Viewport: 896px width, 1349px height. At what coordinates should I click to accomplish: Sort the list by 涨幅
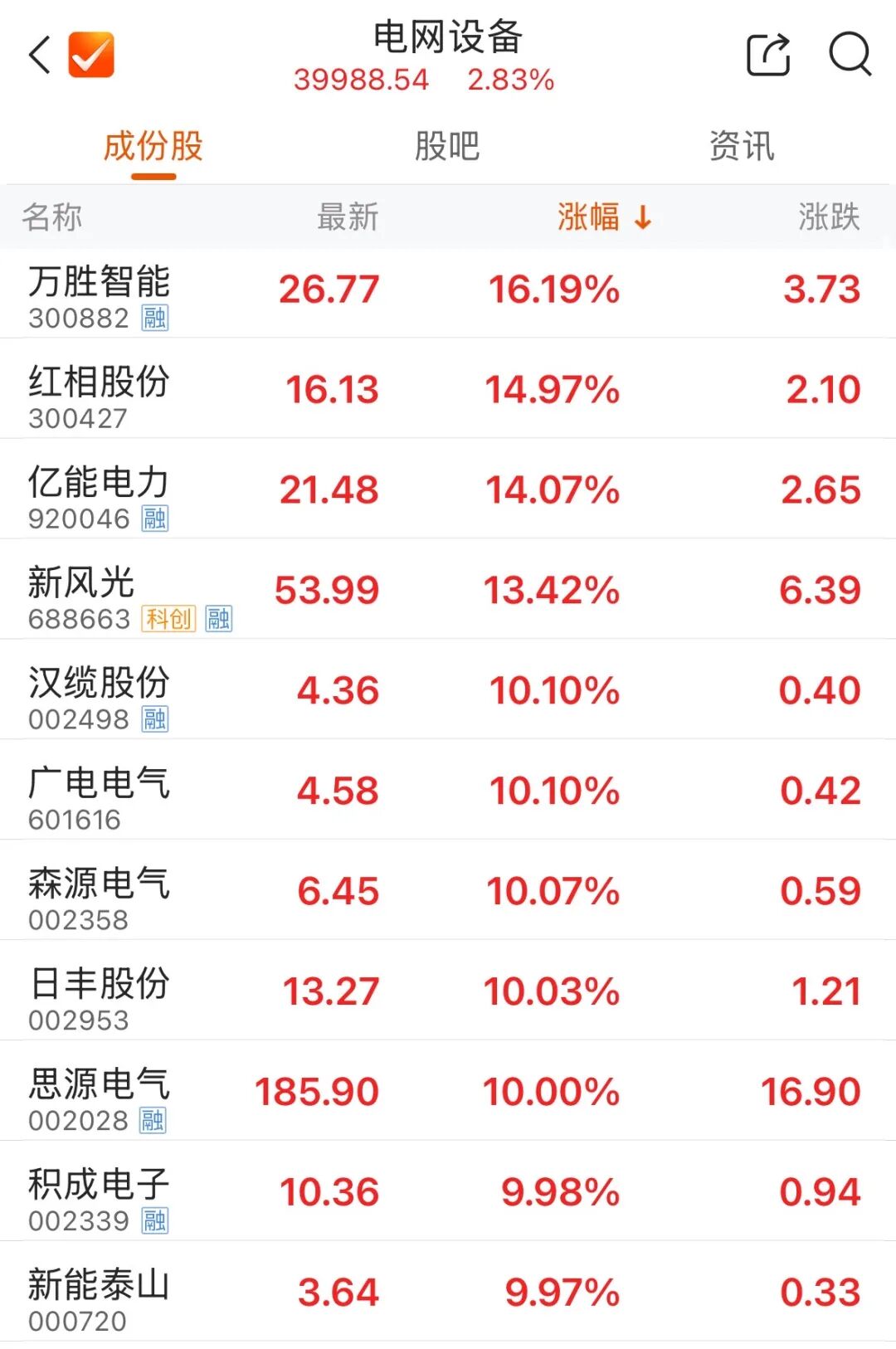pos(603,217)
